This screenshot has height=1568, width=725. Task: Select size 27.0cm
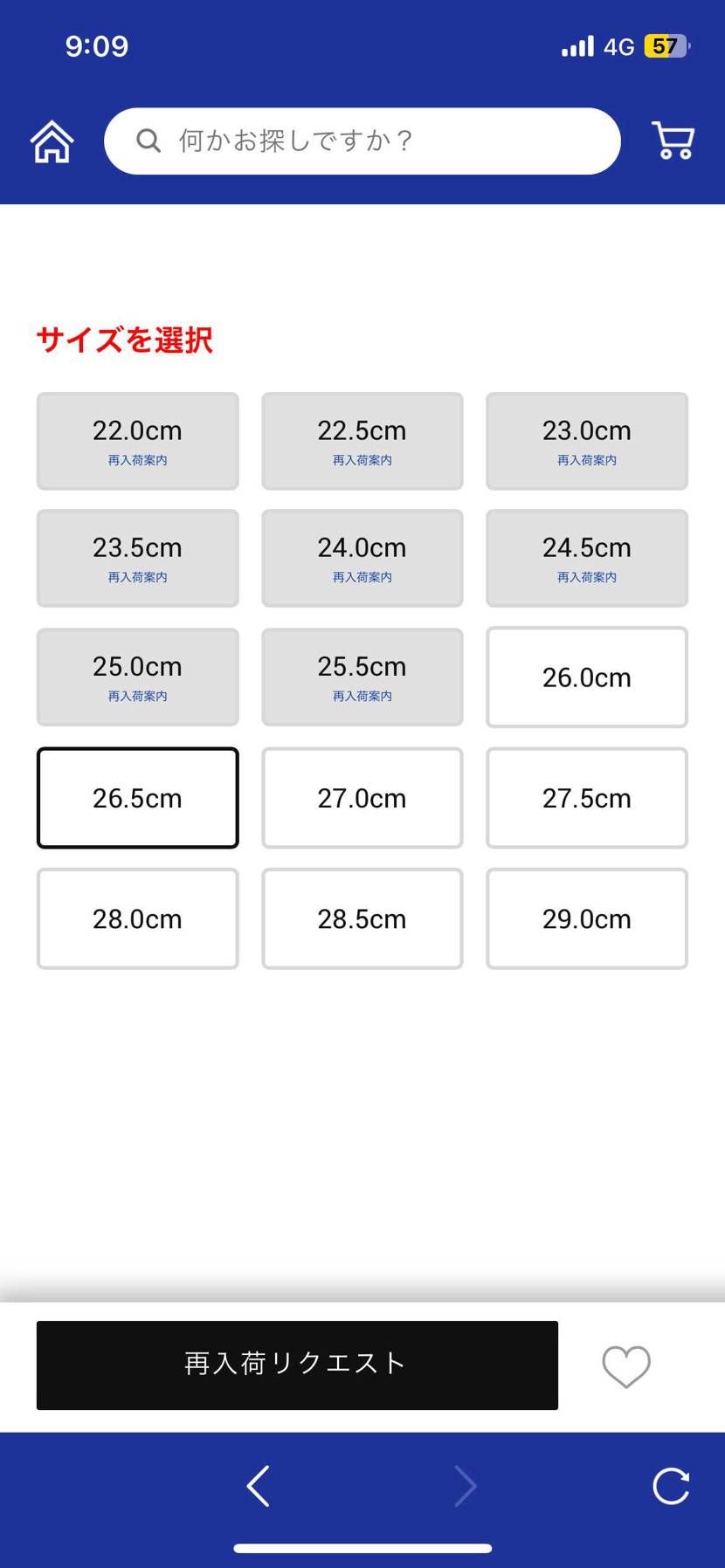[x=362, y=797]
